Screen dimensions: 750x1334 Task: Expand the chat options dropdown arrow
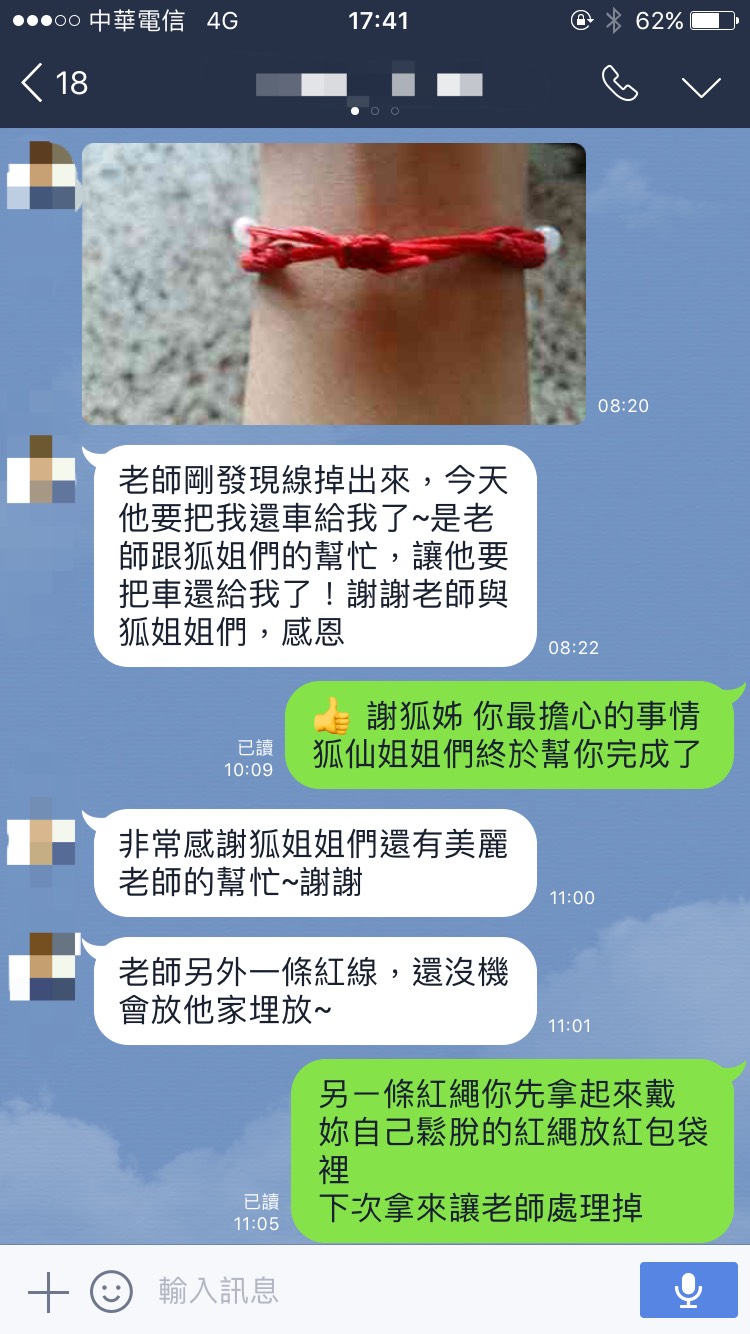[x=701, y=86]
